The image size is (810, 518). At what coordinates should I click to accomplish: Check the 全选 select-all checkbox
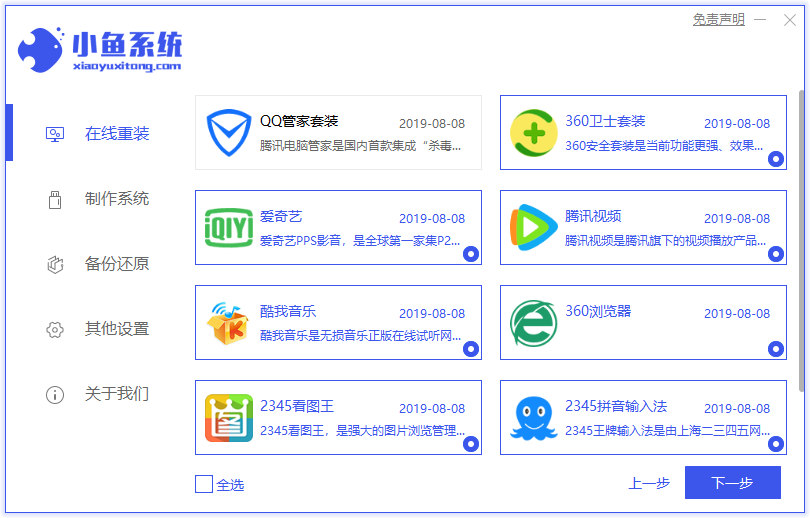[204, 484]
